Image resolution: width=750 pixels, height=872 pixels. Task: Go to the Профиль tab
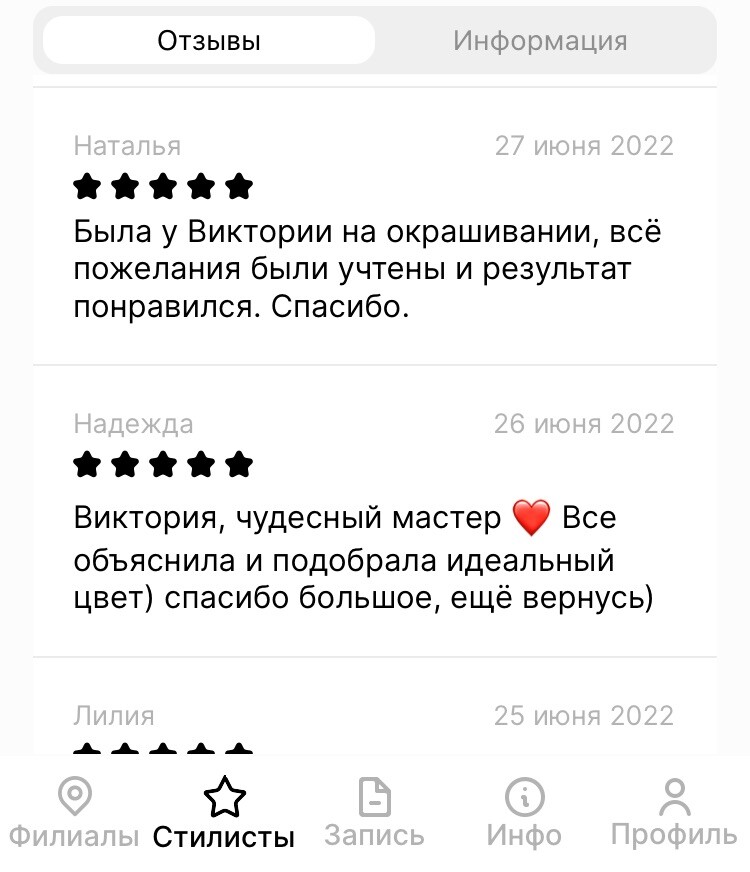click(x=674, y=812)
